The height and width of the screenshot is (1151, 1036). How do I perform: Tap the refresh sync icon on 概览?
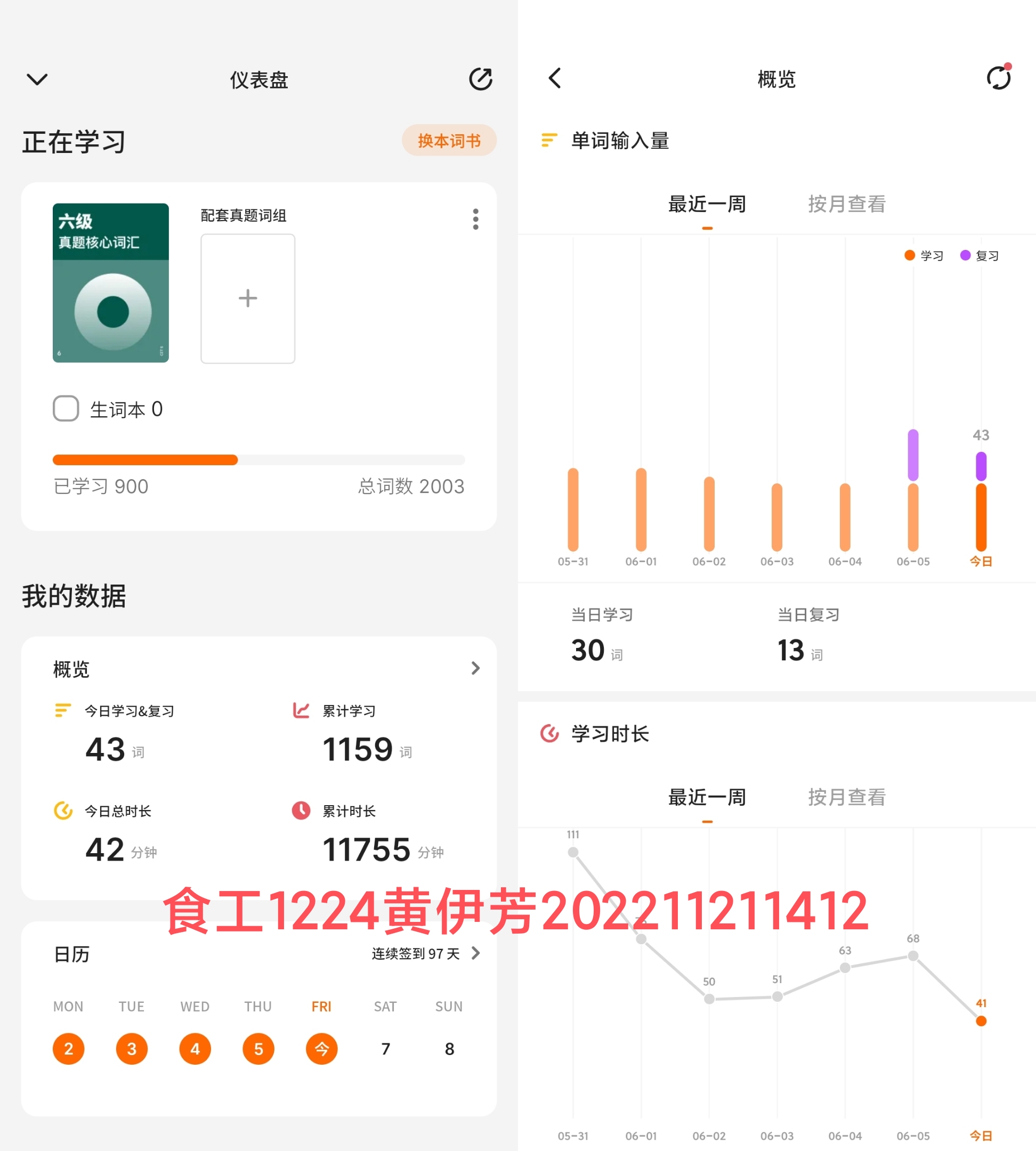pos(999,77)
